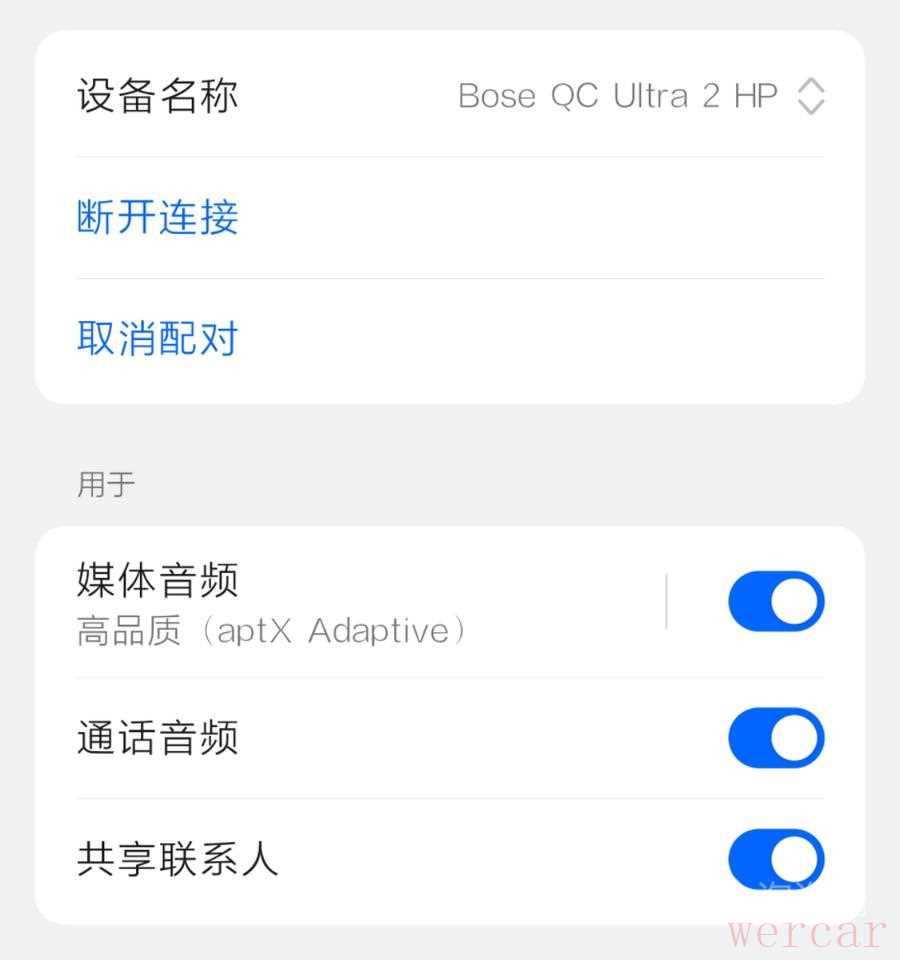Disable the 通话音频 switch

[x=775, y=738]
